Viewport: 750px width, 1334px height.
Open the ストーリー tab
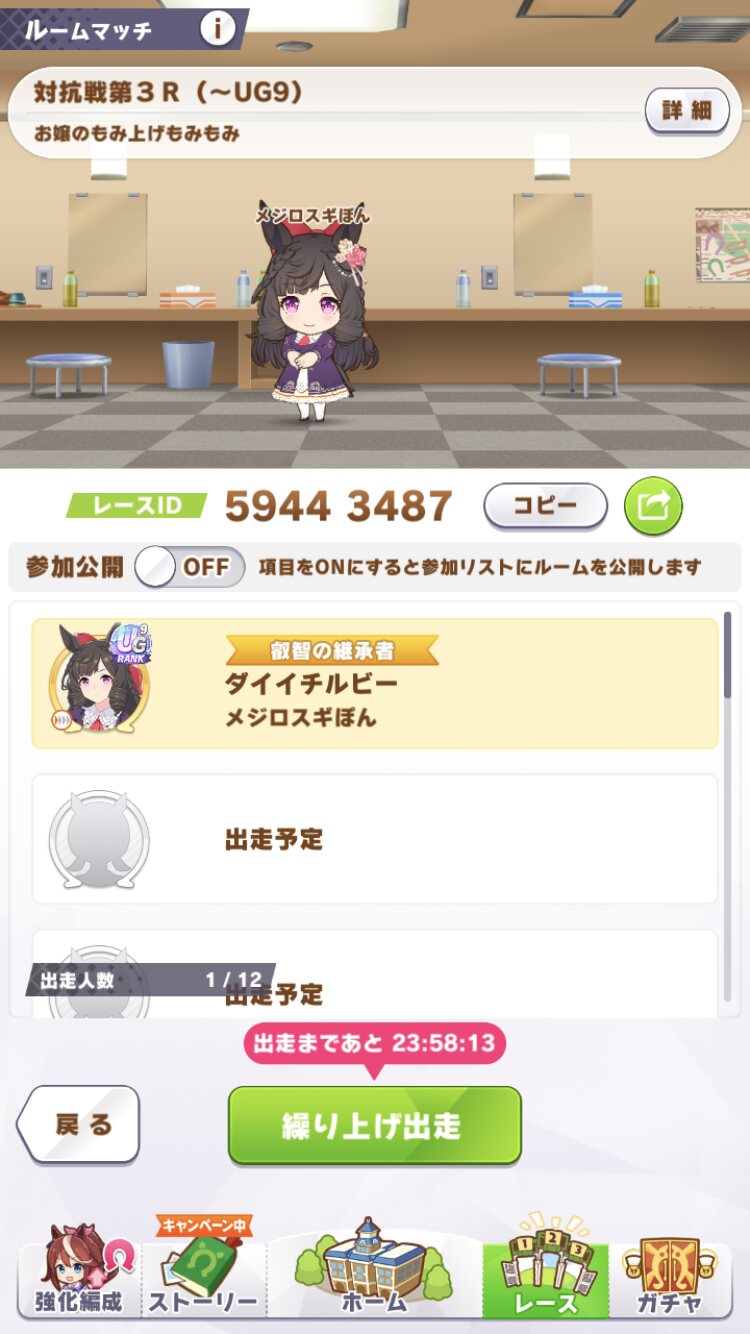(204, 1272)
